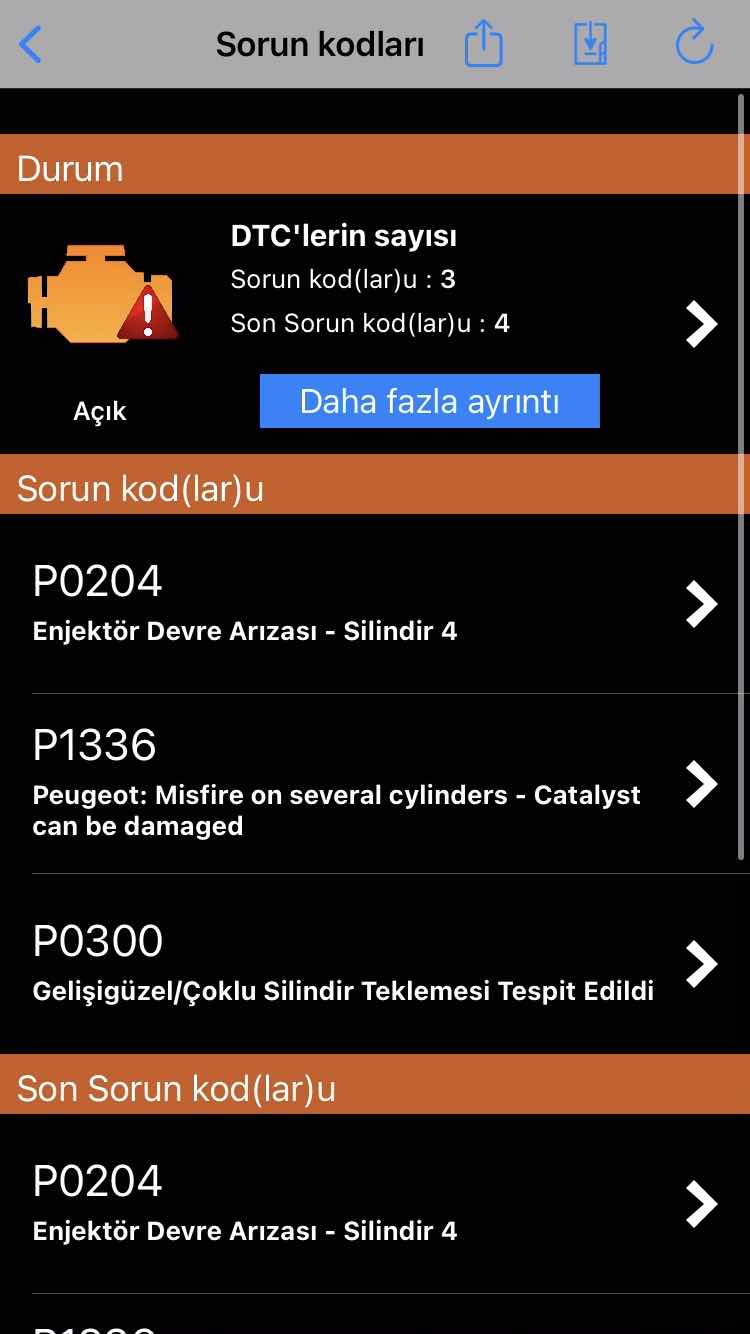This screenshot has width=750, height=1334.
Task: Refresh the trouble code list
Action: click(x=694, y=45)
